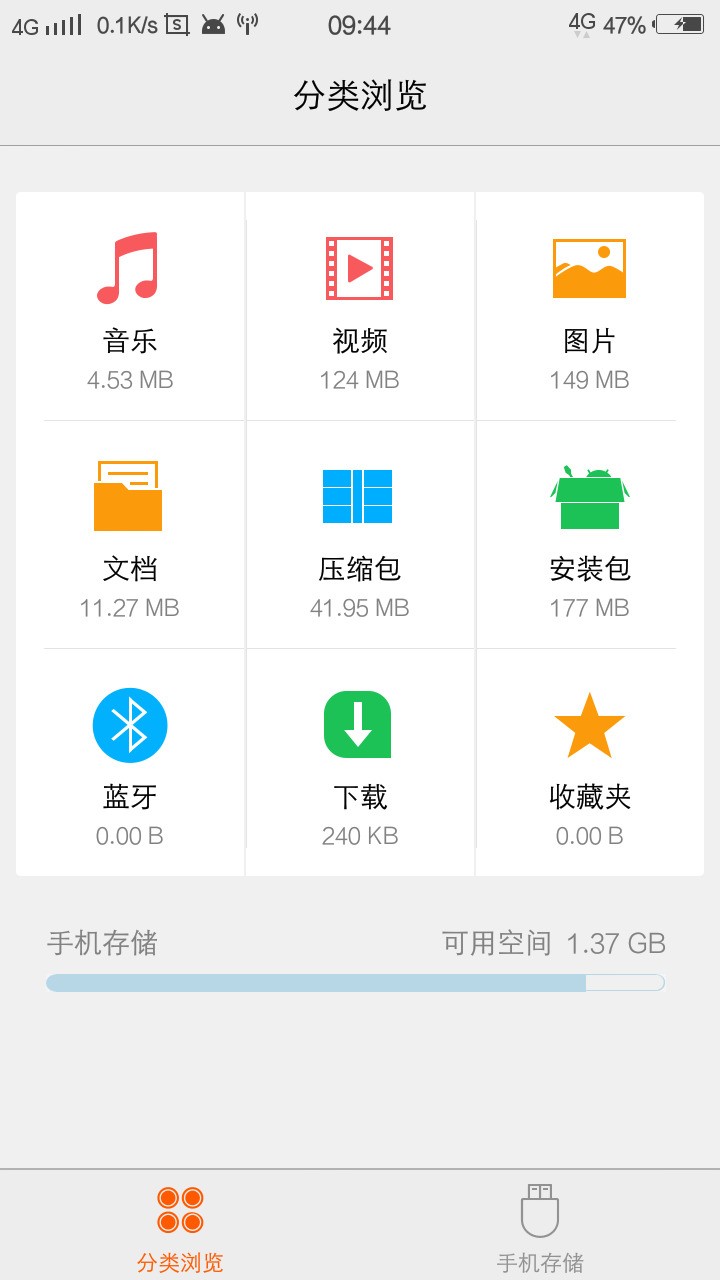Click the storage usage progress bar

354,983
